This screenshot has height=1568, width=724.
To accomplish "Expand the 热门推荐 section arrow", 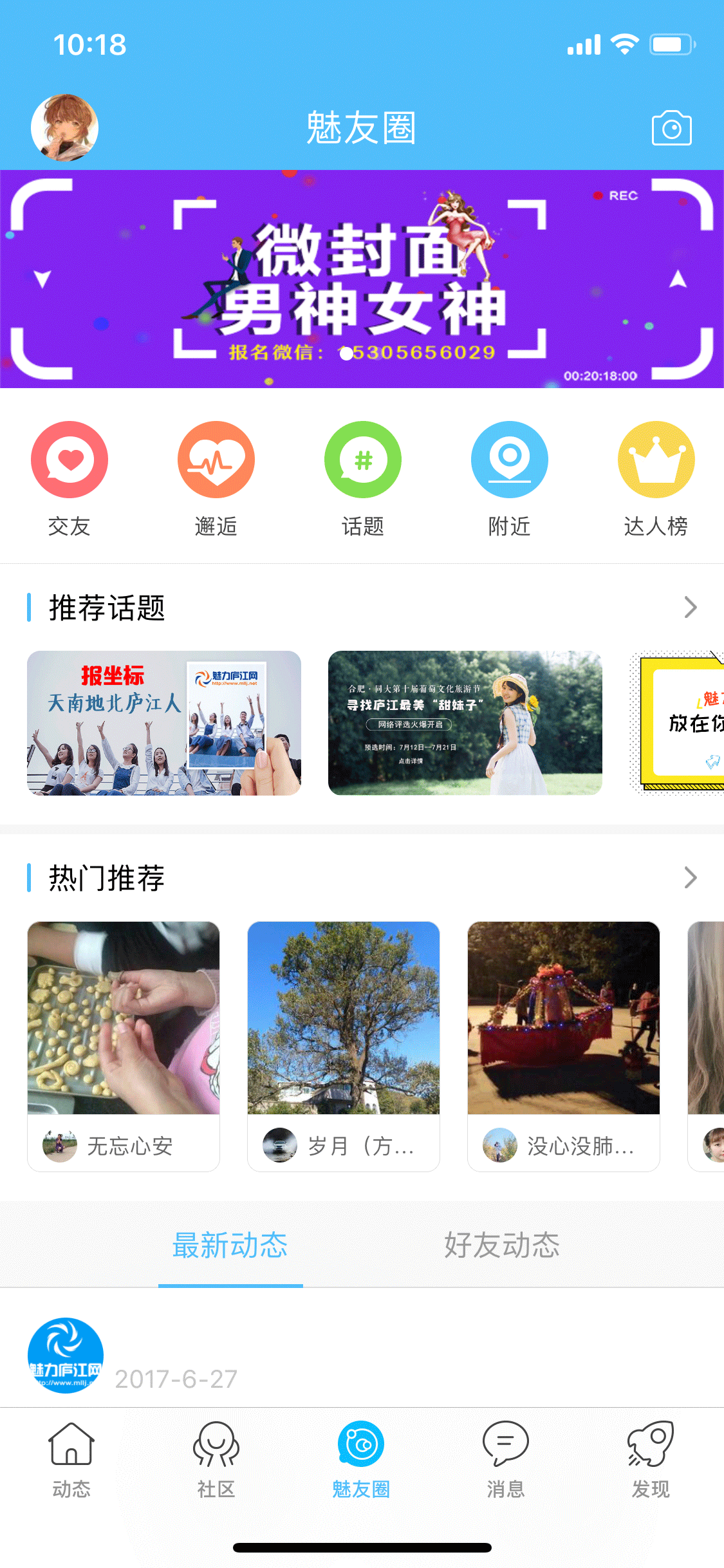I will tap(690, 877).
